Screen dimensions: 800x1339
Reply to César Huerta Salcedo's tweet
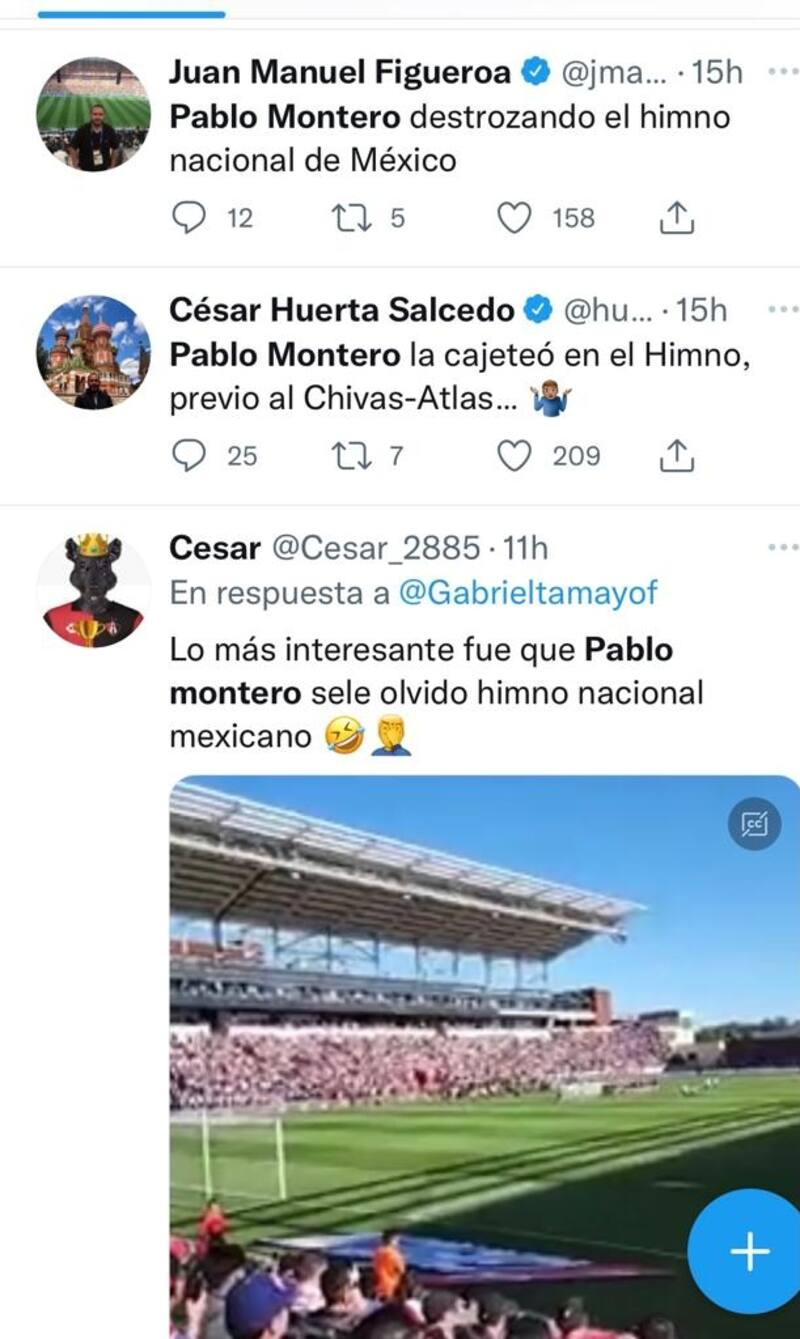point(189,455)
